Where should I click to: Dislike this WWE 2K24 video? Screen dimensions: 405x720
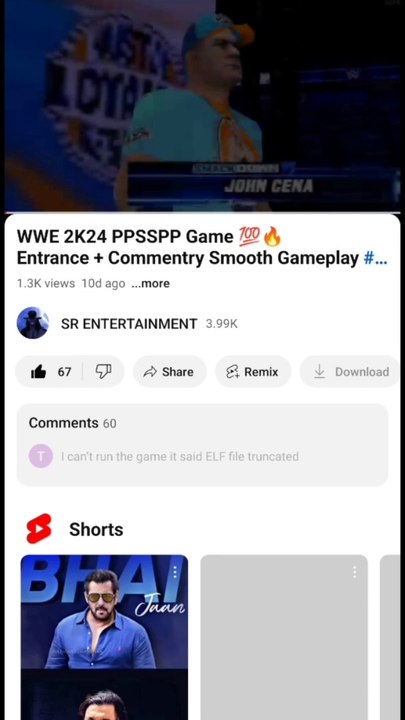click(103, 371)
